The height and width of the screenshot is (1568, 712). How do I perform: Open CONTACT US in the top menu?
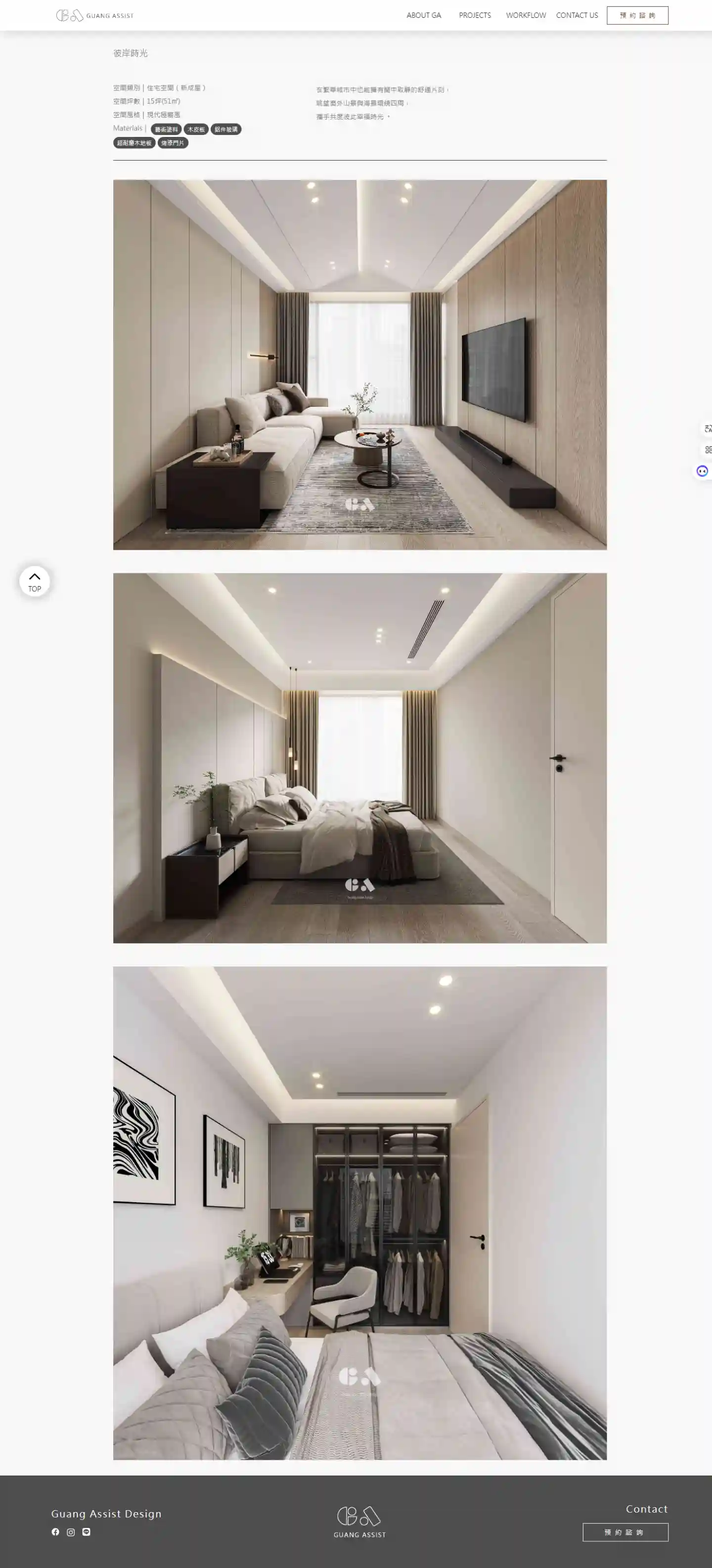click(x=576, y=15)
